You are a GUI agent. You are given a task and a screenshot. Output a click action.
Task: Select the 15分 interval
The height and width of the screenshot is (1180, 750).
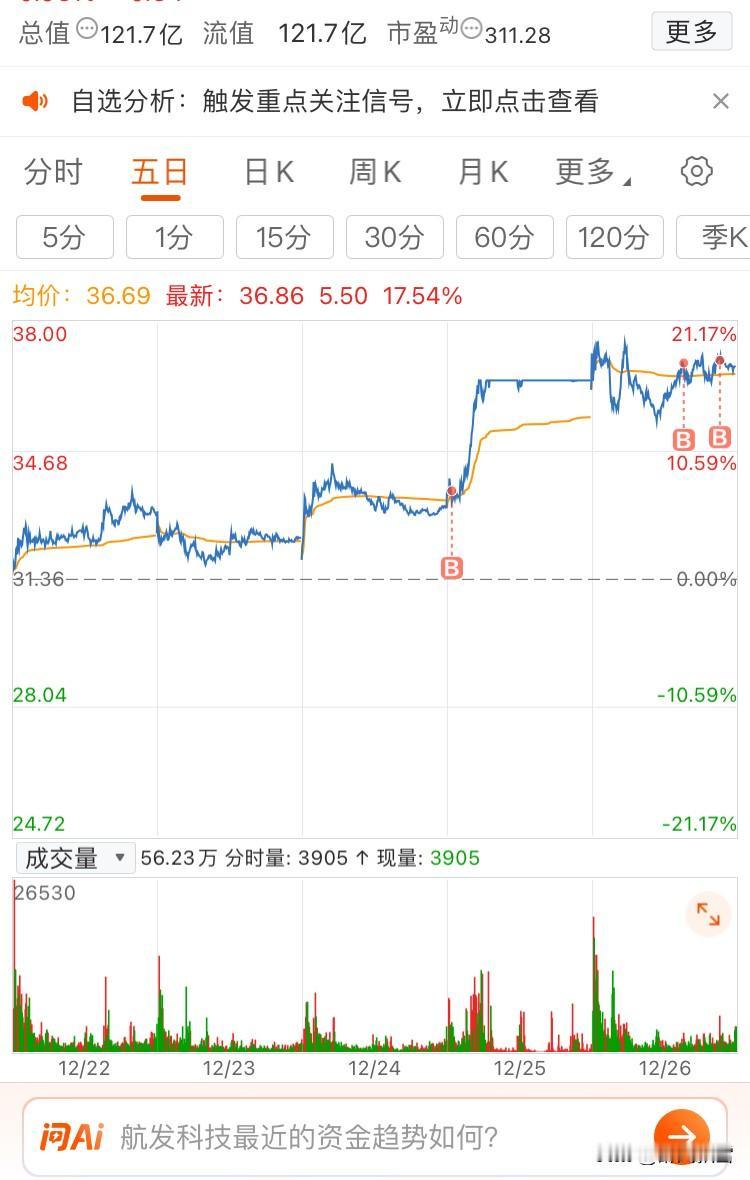(284, 238)
